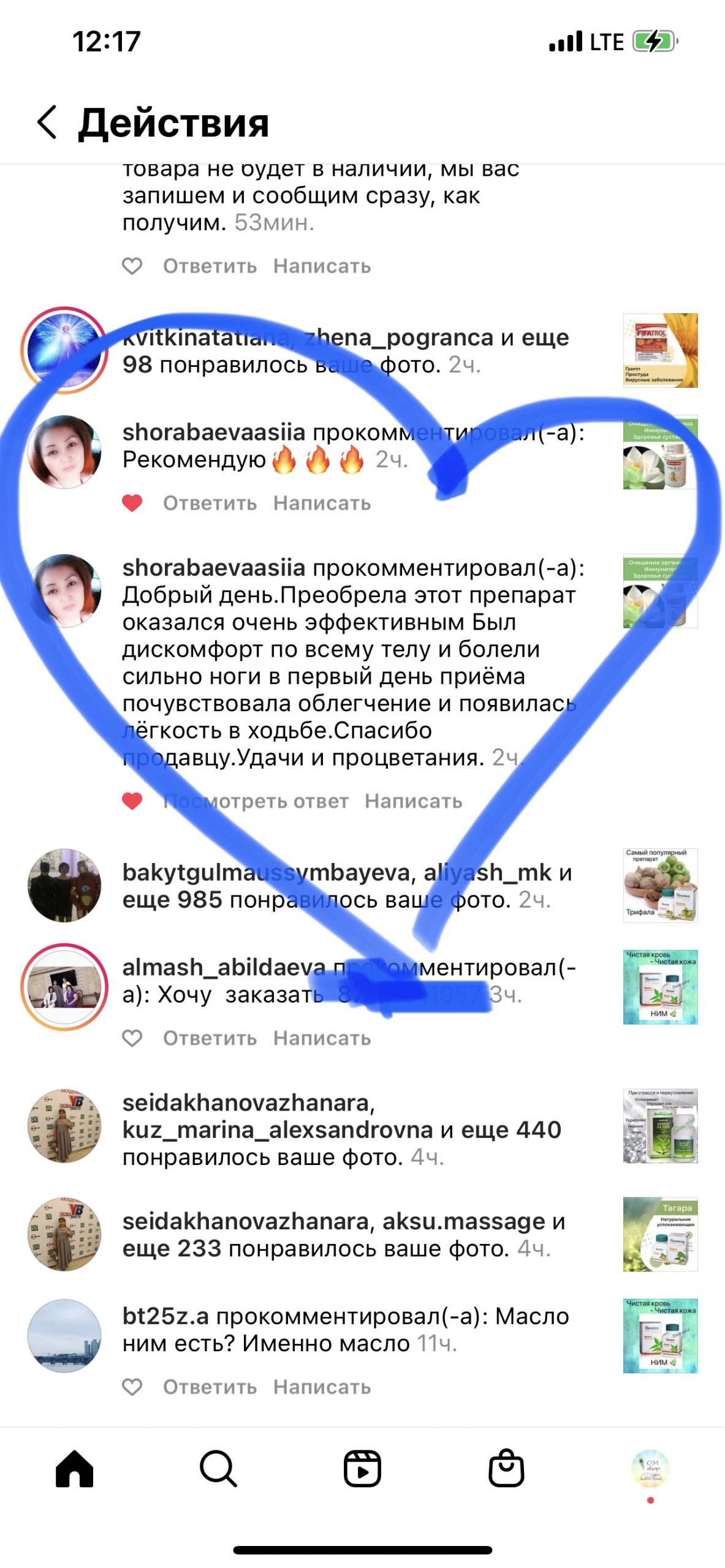Viewport: 725px width, 1568px height.
Task: Like almash_abildaeva's comment
Action: (x=132, y=1038)
